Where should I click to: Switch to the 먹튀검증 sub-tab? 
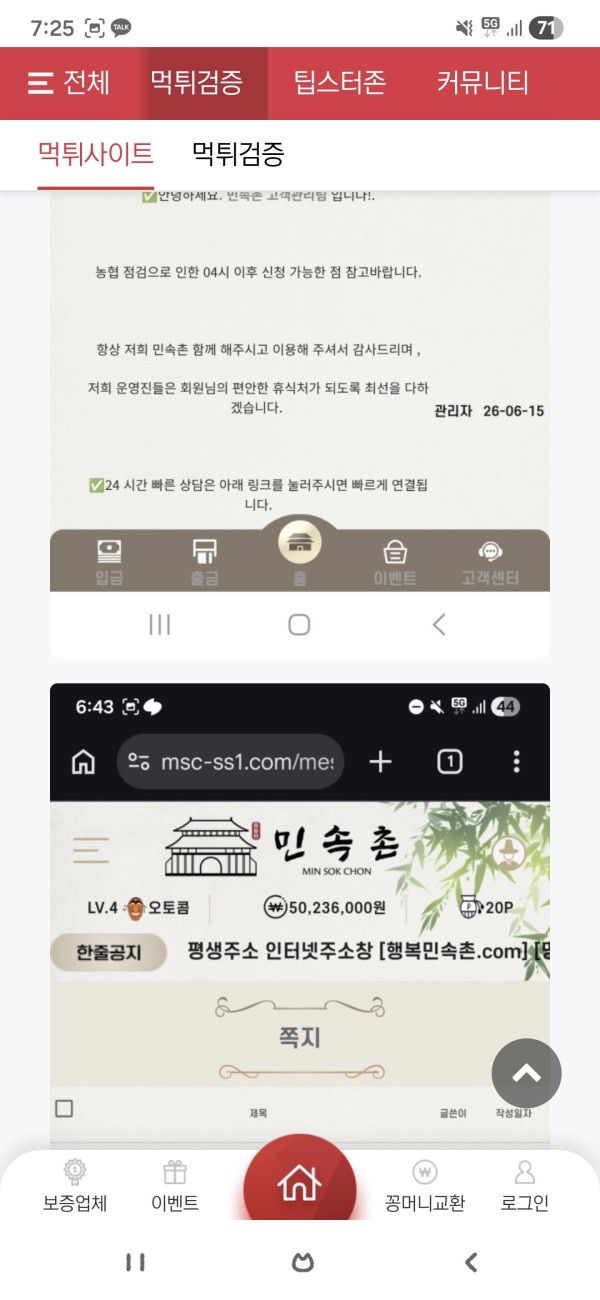(238, 154)
